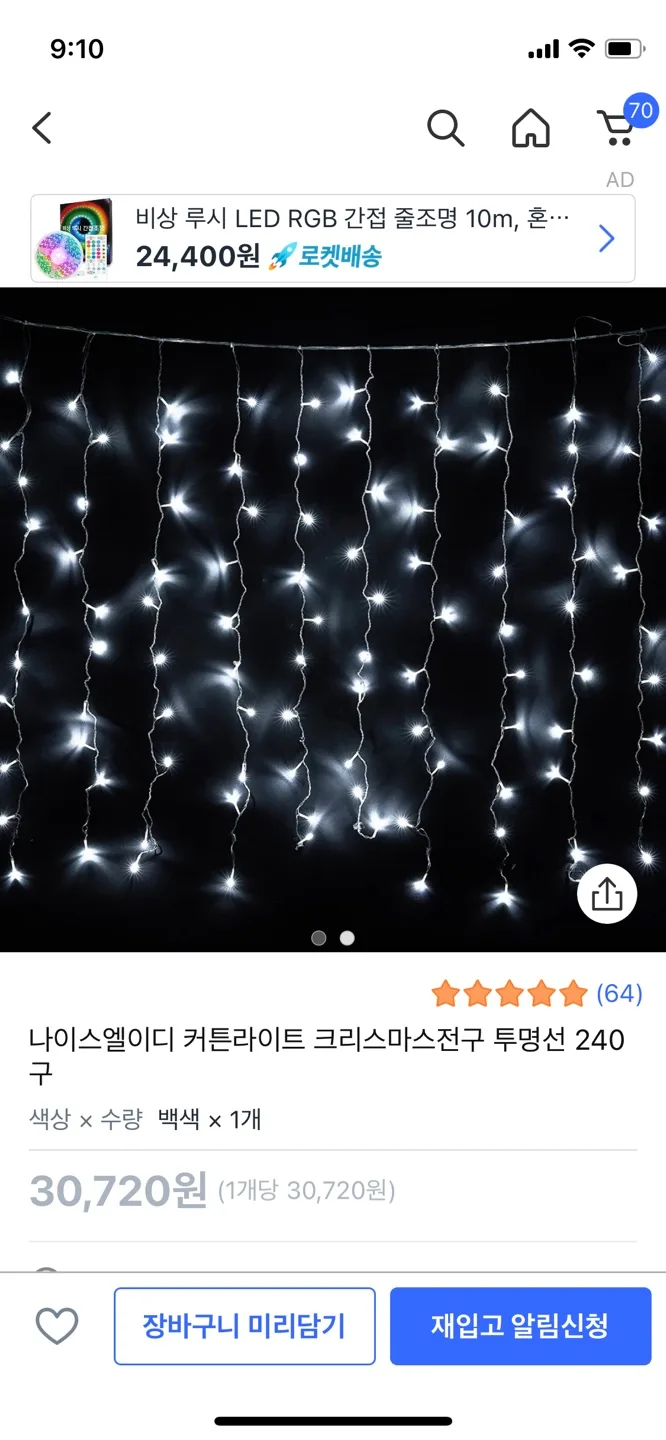
Task: Go to the home page
Action: coord(531,128)
